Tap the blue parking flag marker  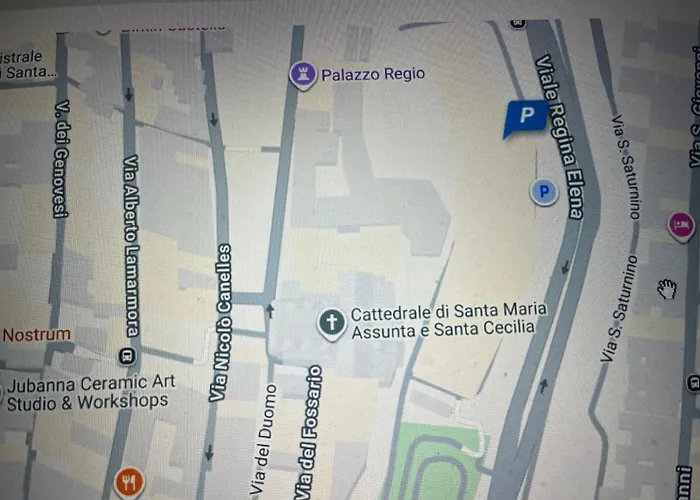[x=525, y=117]
